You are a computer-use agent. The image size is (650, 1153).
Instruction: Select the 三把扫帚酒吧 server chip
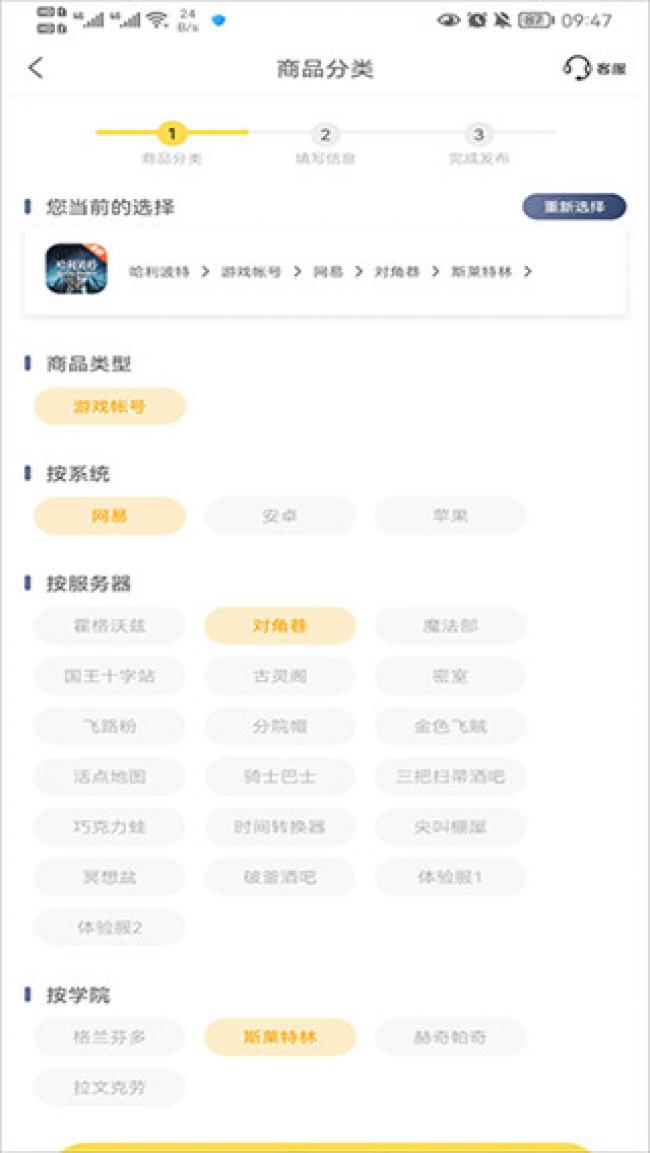(x=450, y=776)
